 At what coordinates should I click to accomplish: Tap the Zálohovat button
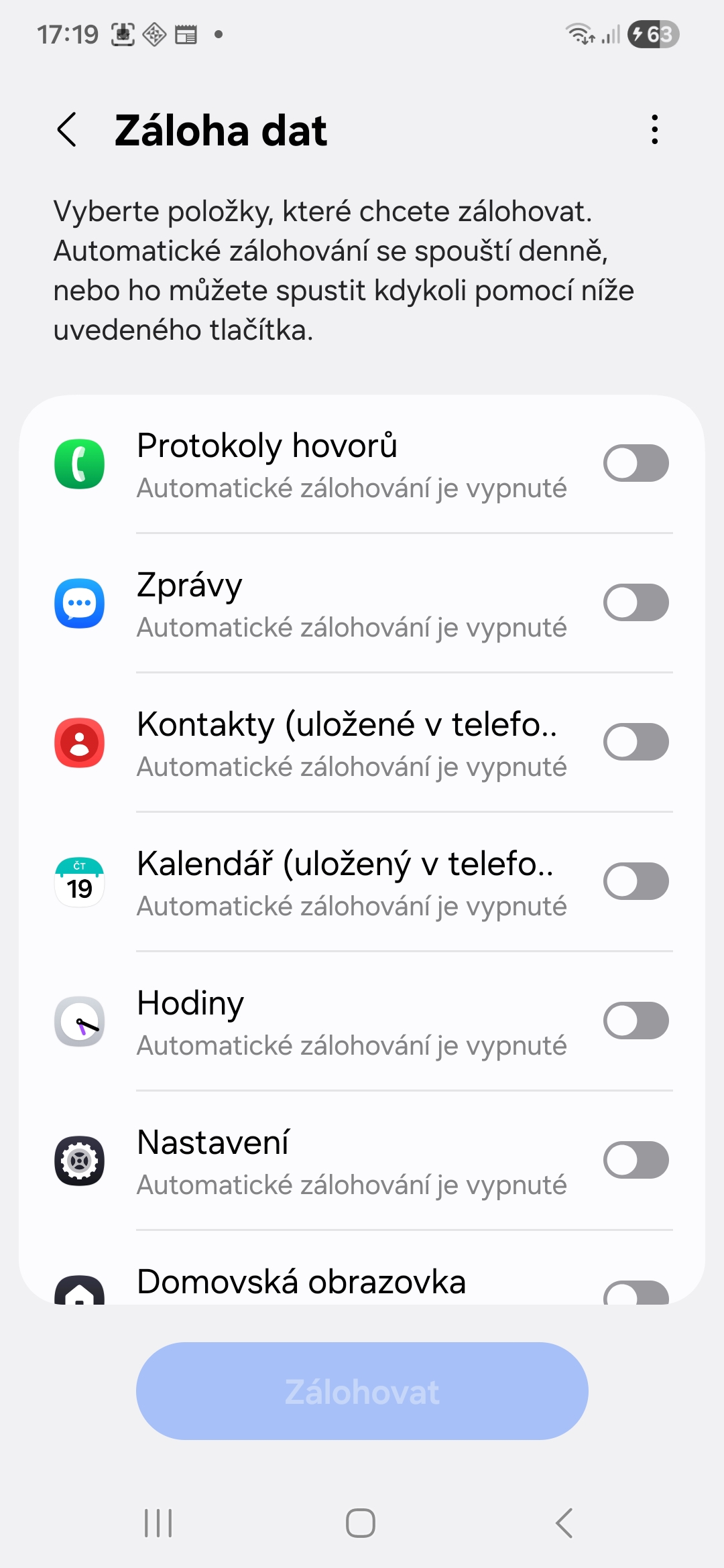pos(362,1391)
